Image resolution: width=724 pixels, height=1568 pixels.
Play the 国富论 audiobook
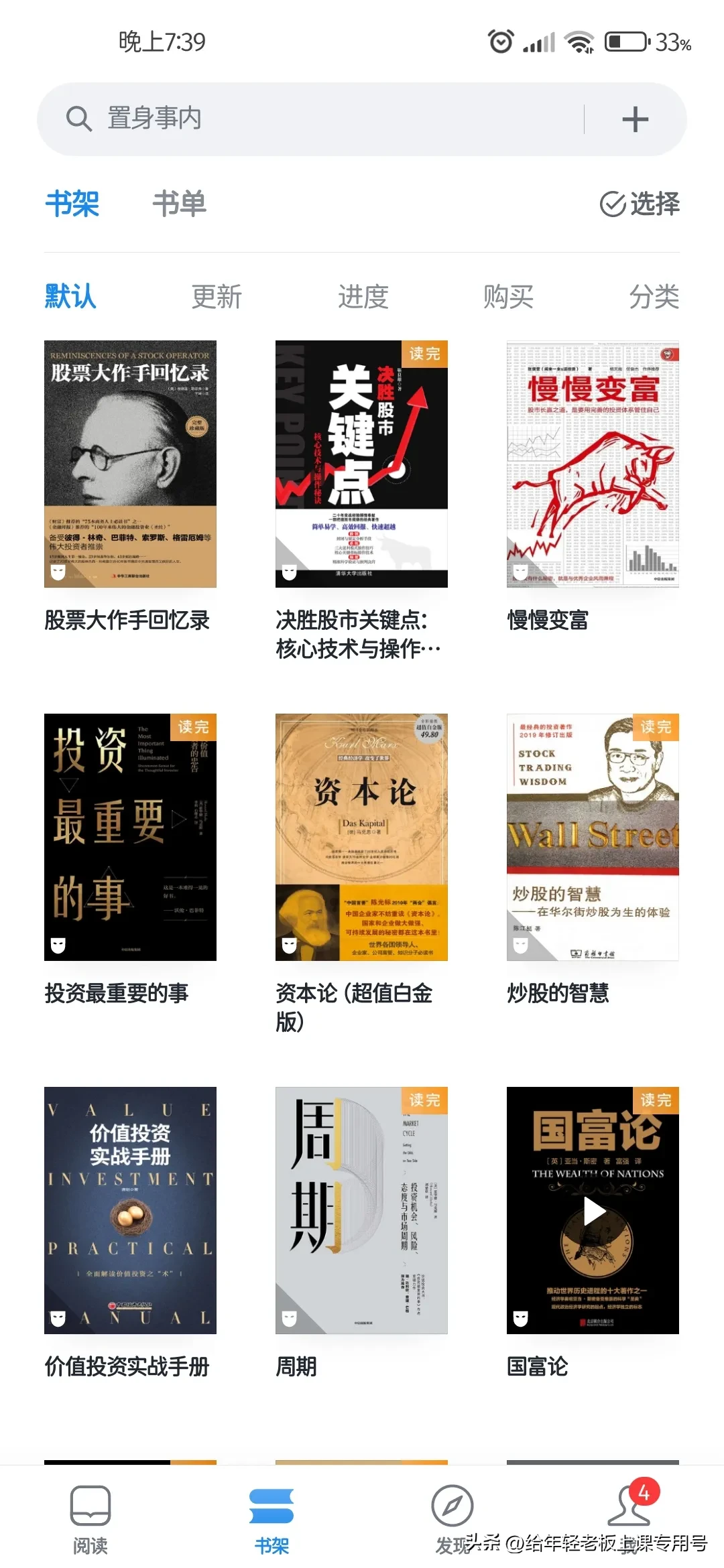[594, 1211]
